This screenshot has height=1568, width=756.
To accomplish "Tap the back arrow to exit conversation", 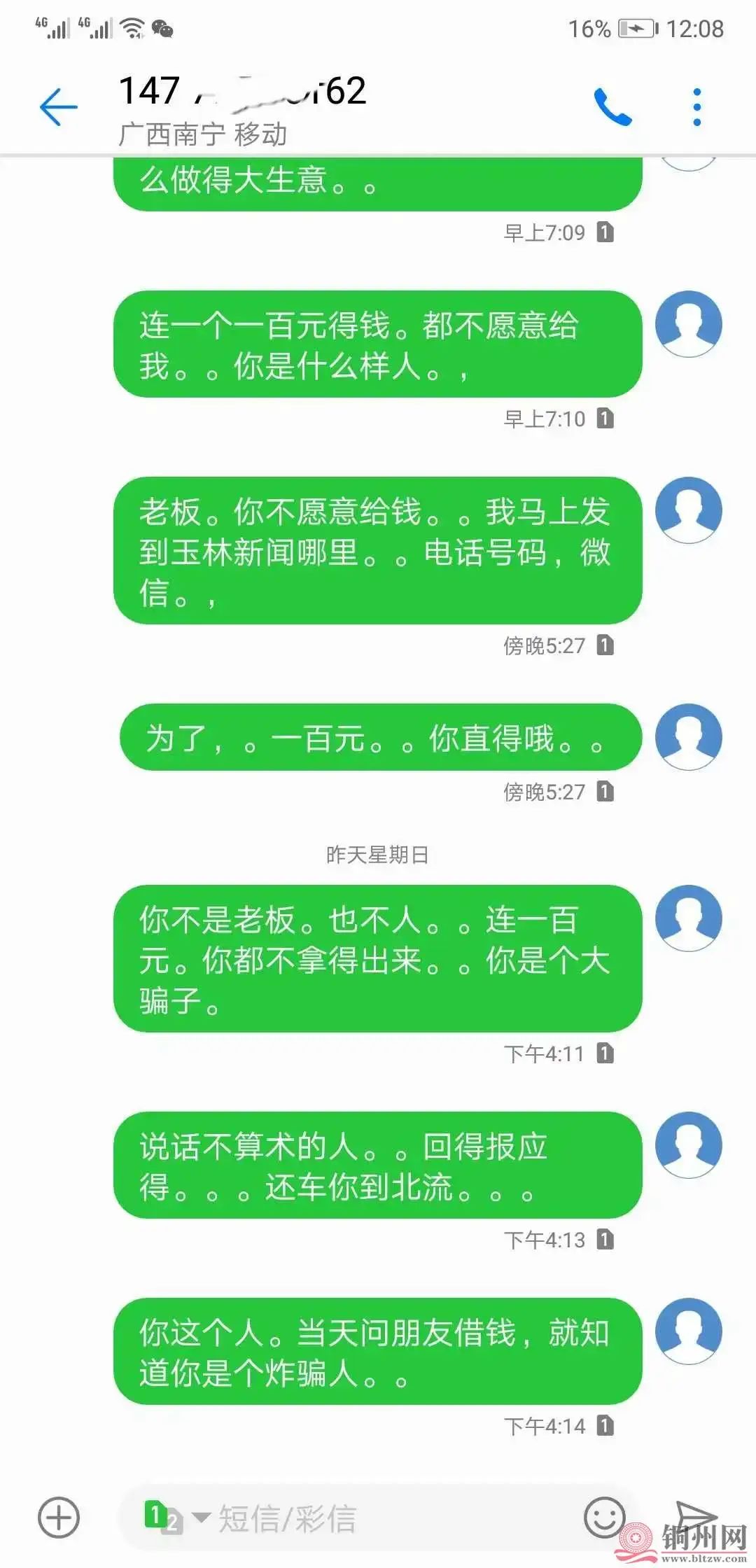I will click(56, 106).
